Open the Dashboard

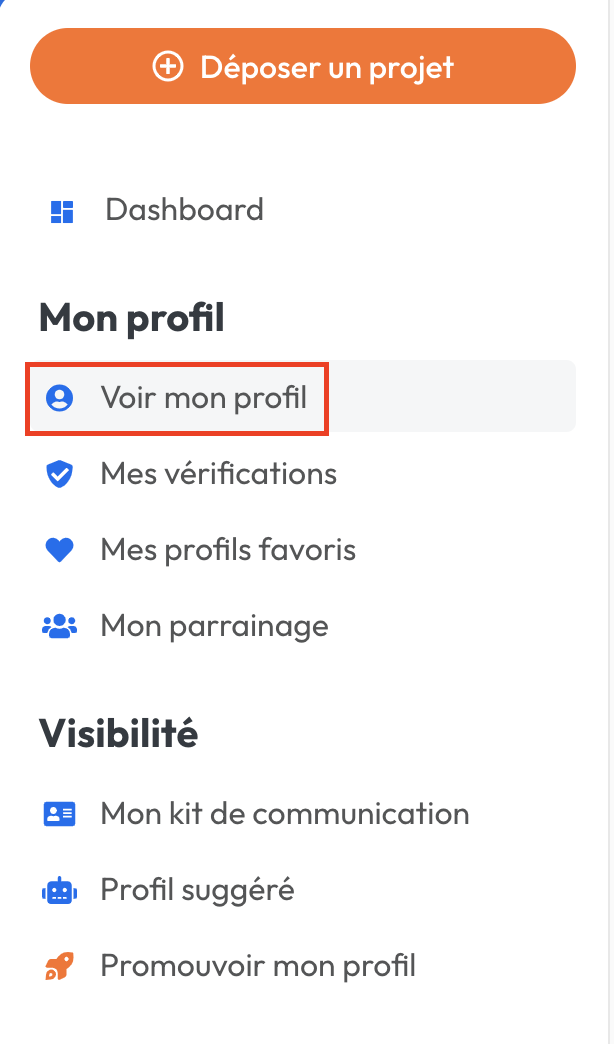184,210
